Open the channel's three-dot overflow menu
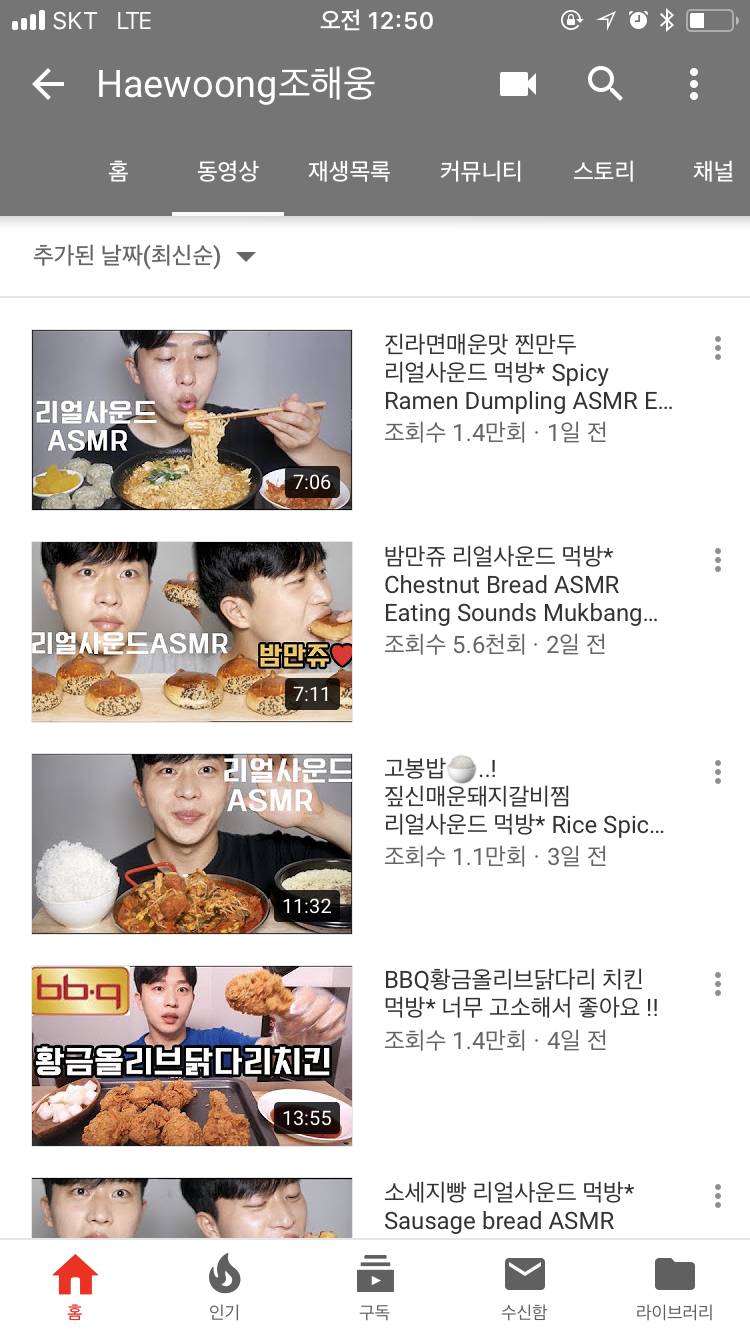The width and height of the screenshot is (750, 1334). 694,84
